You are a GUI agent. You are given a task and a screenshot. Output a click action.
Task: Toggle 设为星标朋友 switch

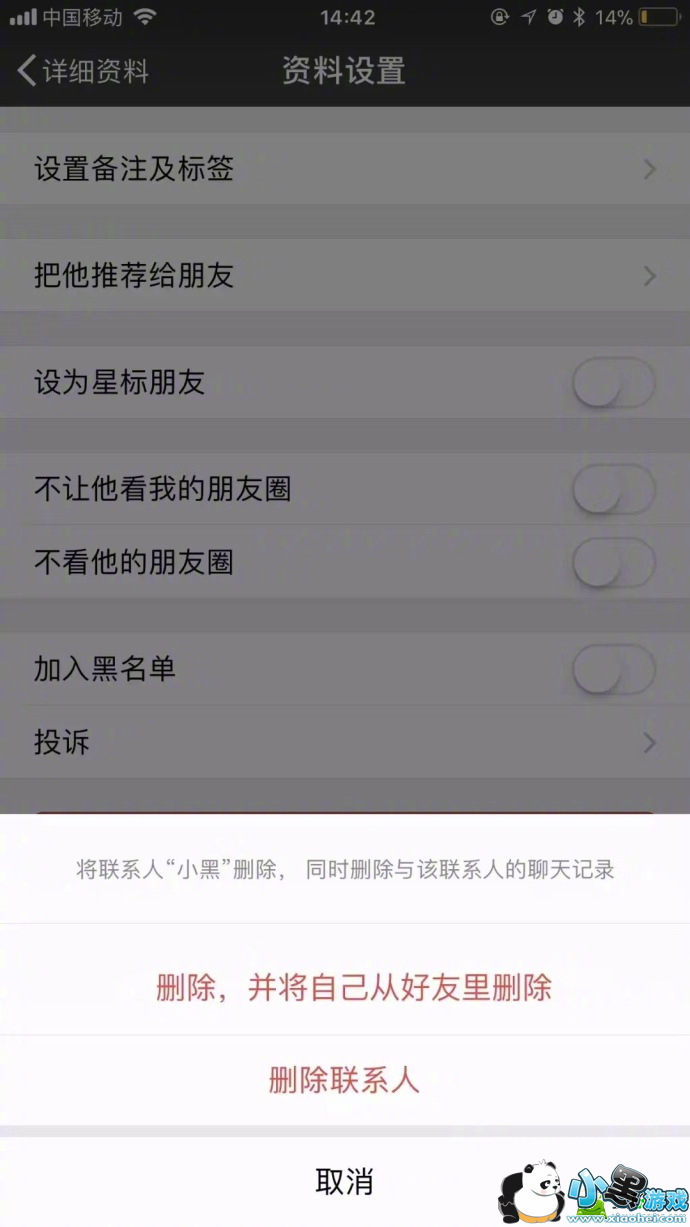tap(613, 382)
